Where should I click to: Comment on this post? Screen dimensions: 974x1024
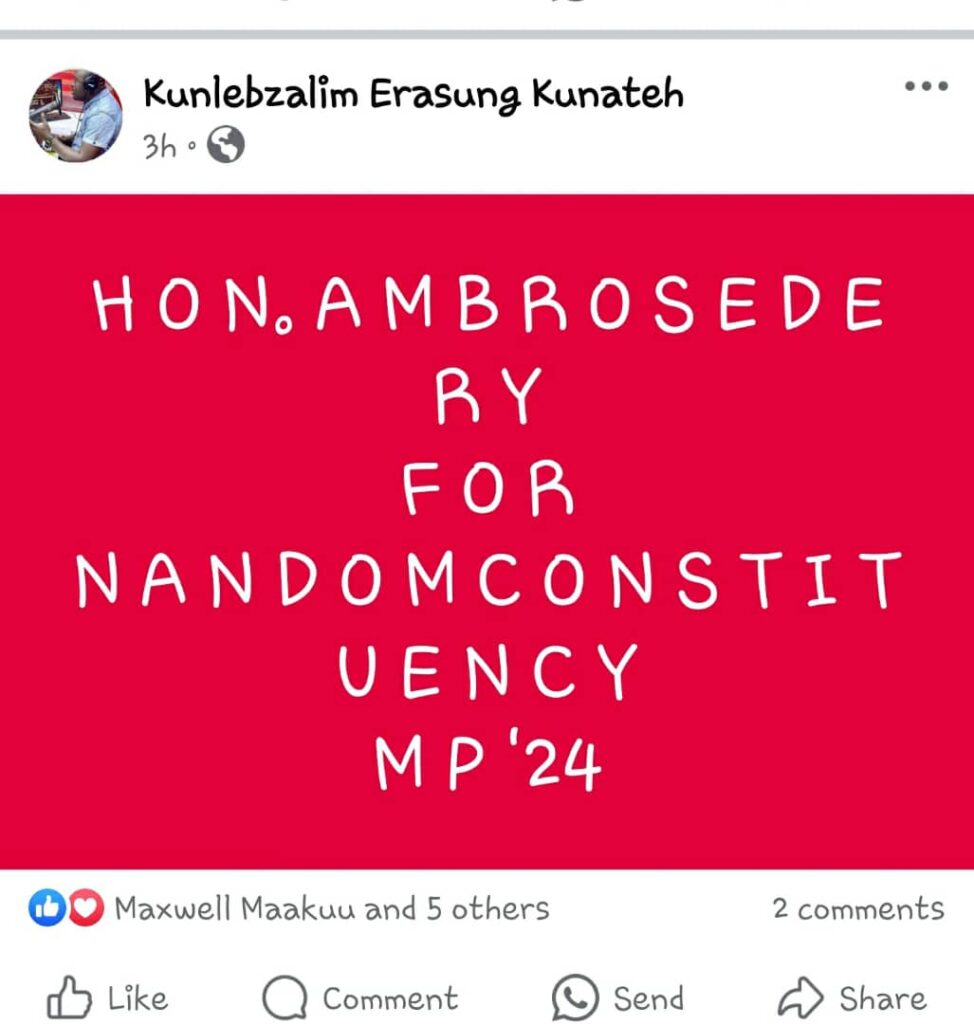coord(360,997)
